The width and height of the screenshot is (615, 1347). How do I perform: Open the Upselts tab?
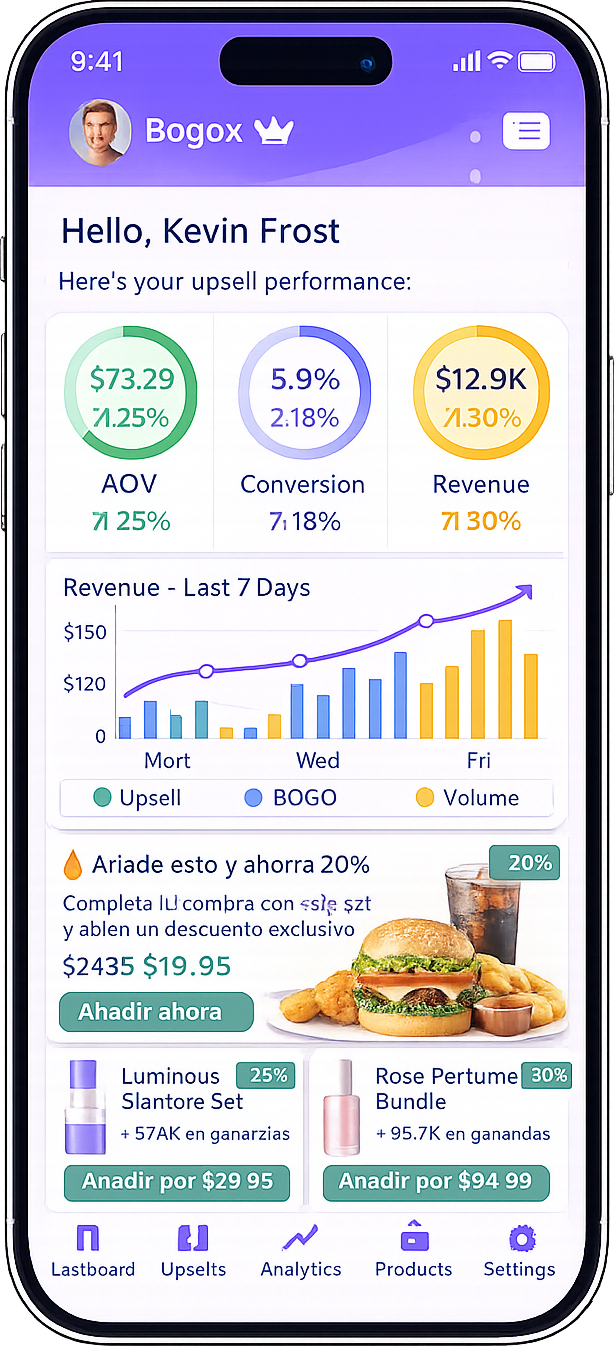(193, 1251)
